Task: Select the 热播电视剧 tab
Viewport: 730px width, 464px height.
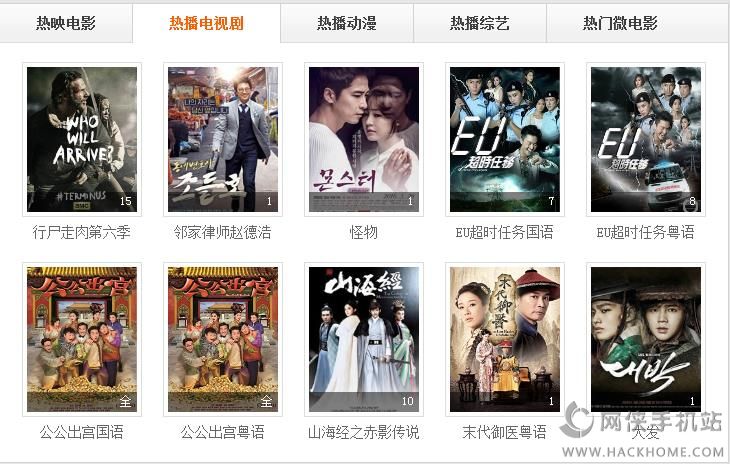Action: tap(206, 23)
